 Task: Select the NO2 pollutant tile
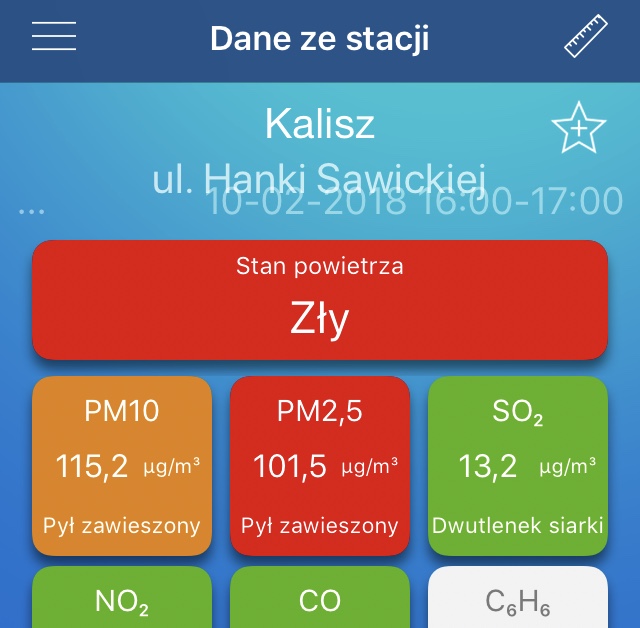122,598
